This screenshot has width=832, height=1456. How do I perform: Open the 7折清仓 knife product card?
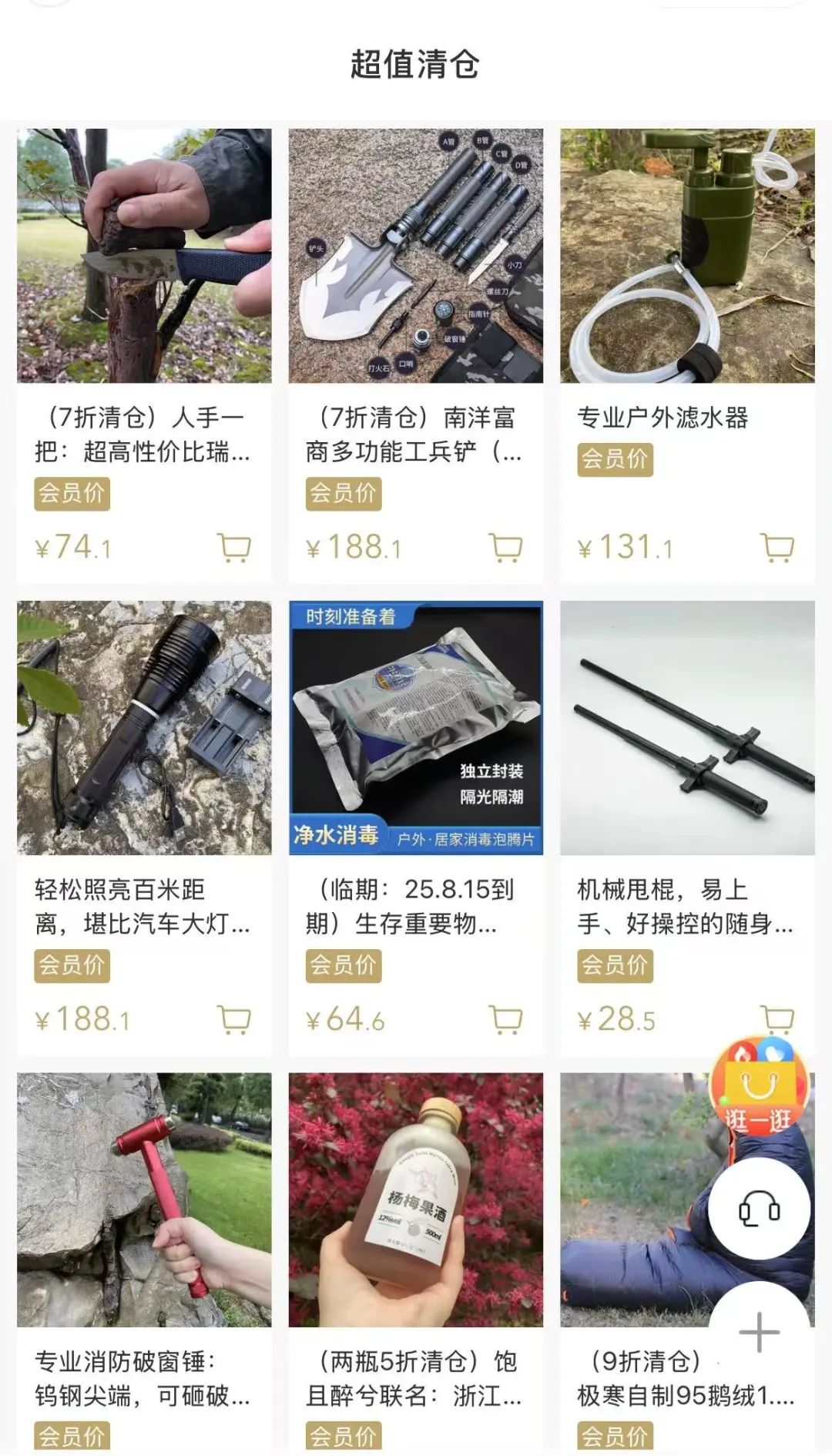pyautogui.click(x=144, y=256)
